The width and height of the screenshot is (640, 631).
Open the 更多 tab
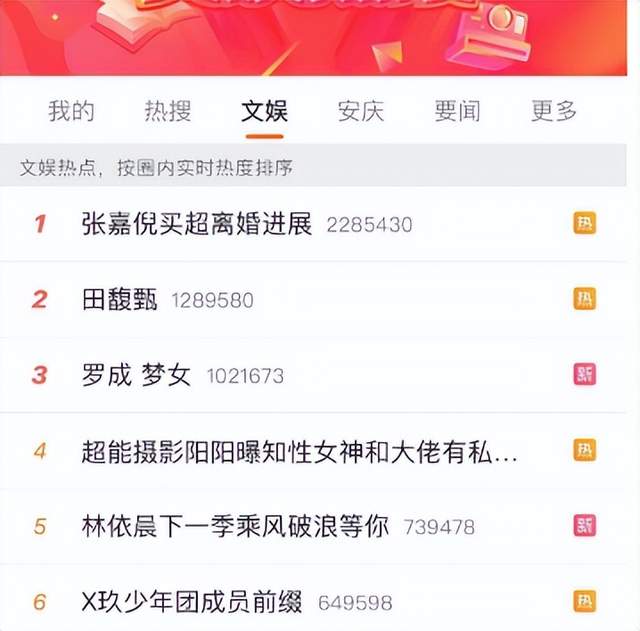pyautogui.click(x=554, y=111)
